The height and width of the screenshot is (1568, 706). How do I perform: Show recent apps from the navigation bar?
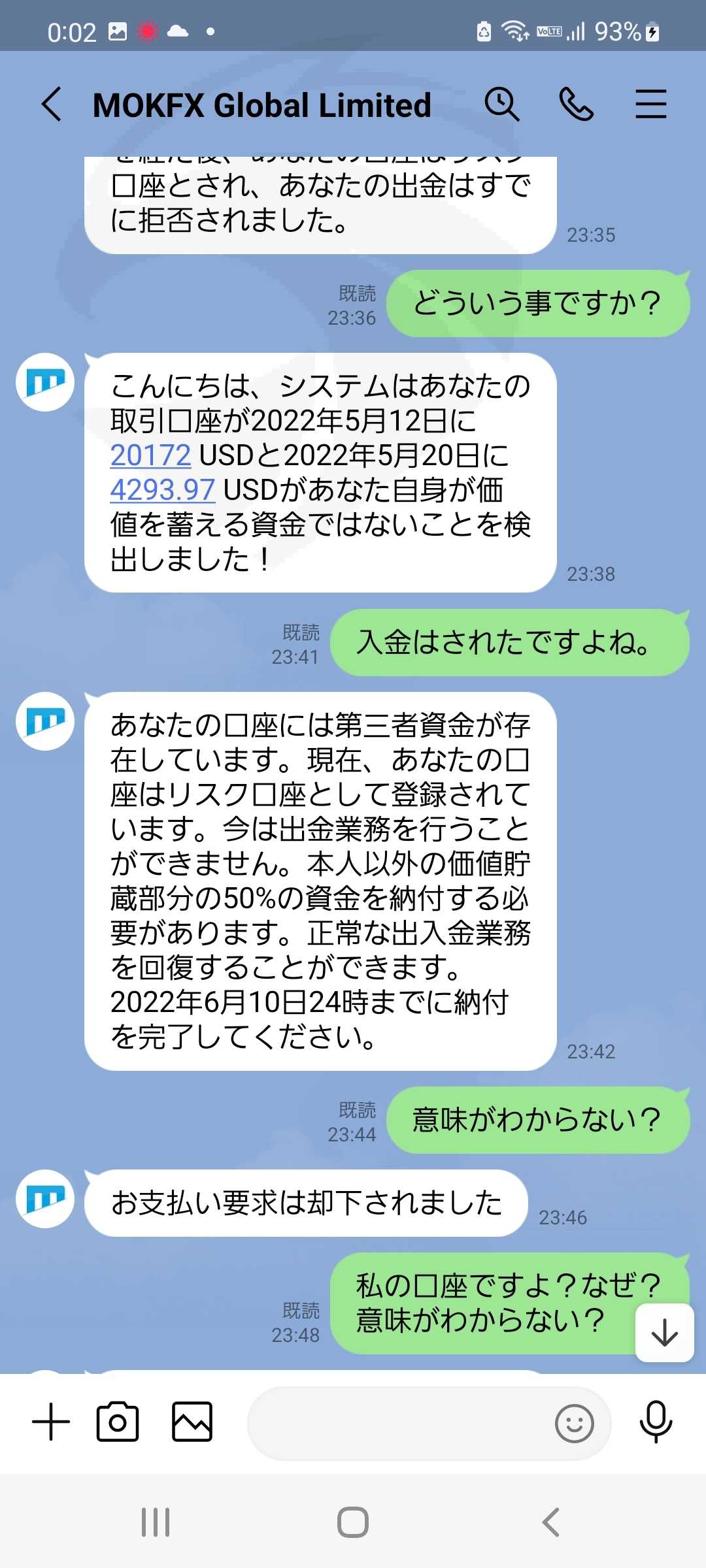tap(156, 1522)
